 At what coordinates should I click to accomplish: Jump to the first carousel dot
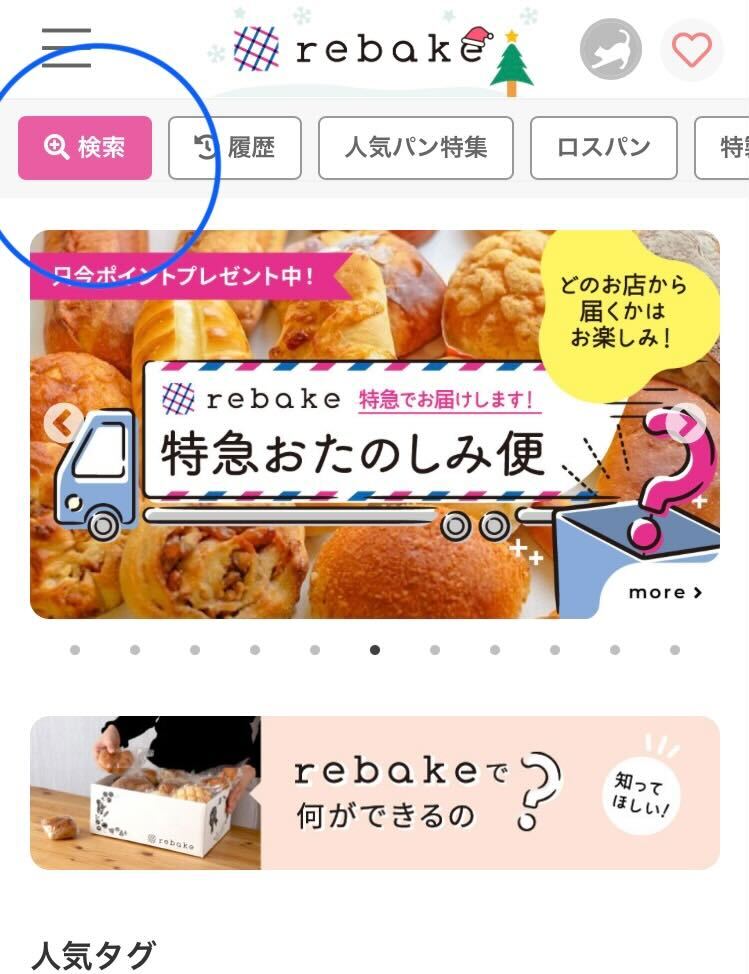coord(75,650)
